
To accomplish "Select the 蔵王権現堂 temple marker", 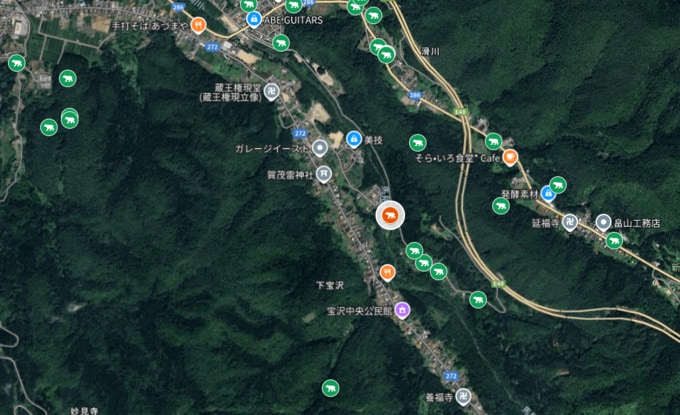I will pyautogui.click(x=273, y=91).
